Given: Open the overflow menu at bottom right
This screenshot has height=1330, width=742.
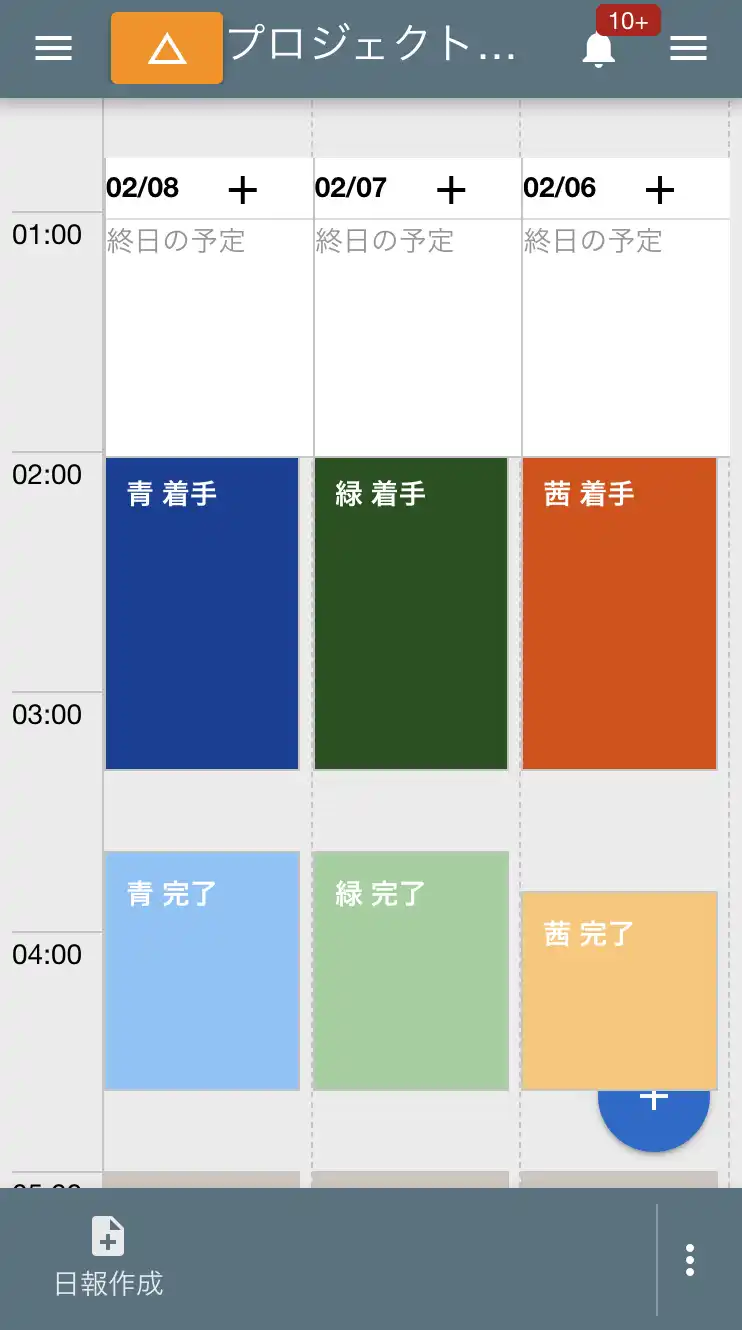Looking at the screenshot, I should [x=689, y=1260].
